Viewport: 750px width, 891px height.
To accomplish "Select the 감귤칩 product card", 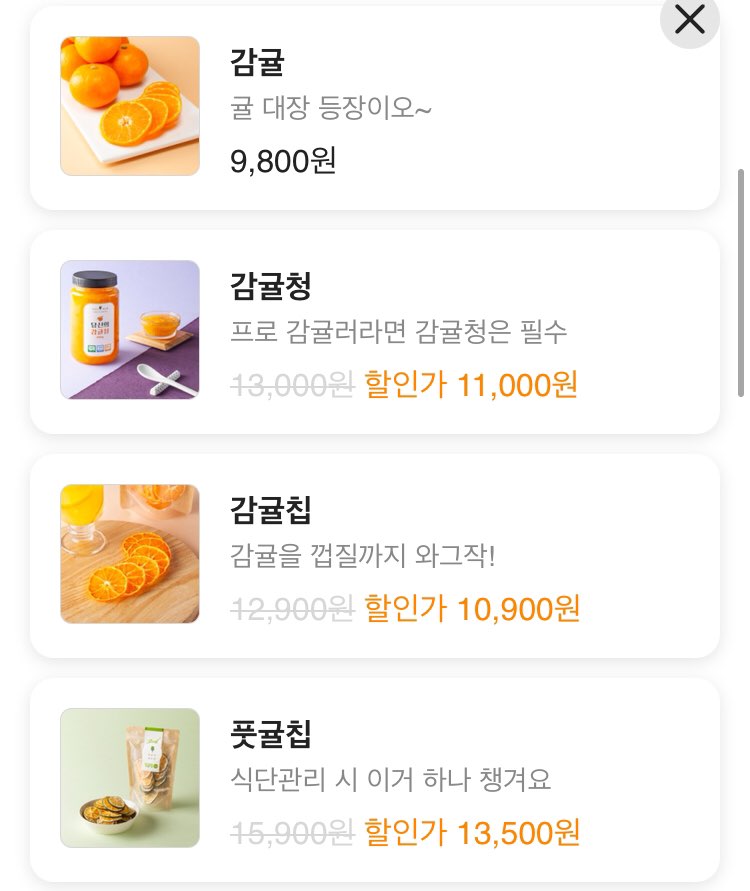I will coord(375,555).
